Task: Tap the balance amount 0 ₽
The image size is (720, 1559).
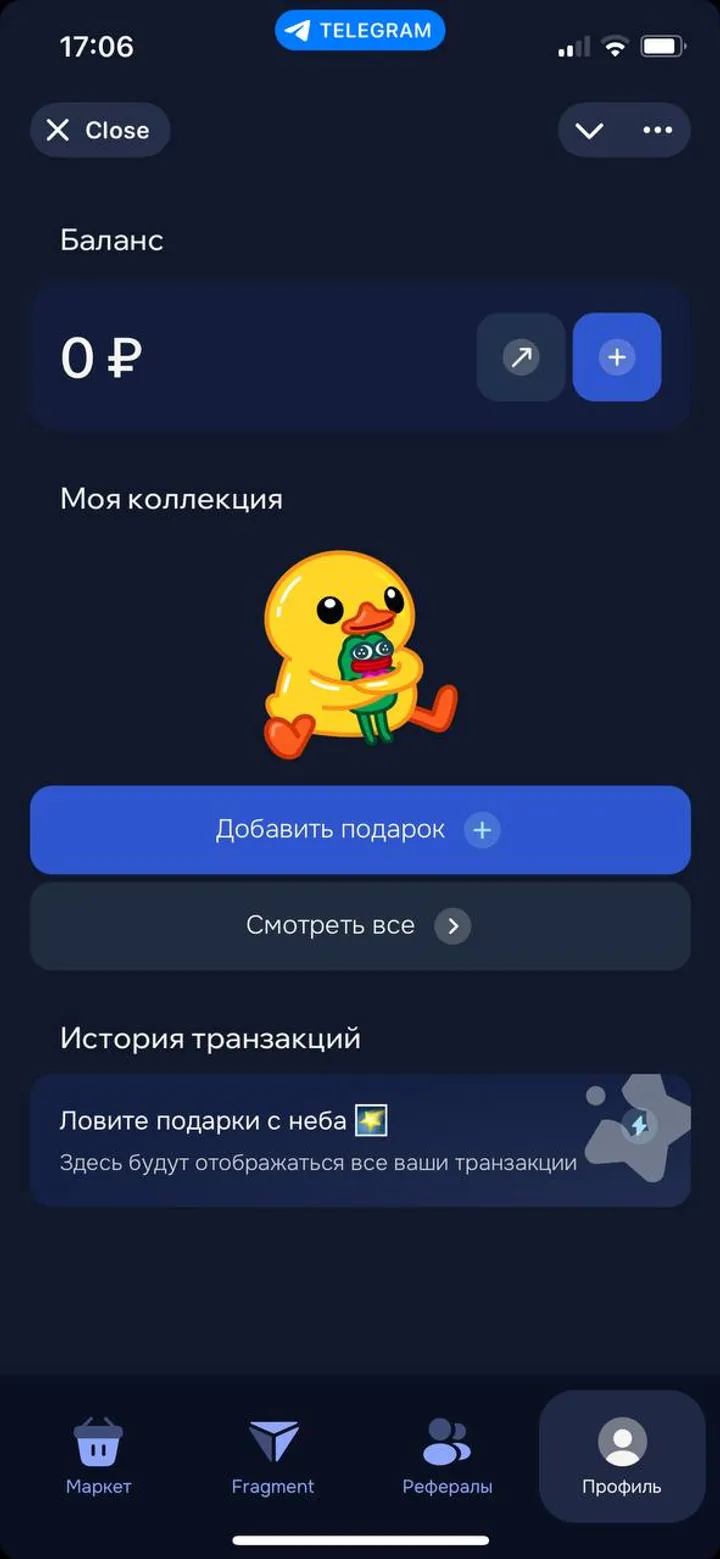Action: click(x=102, y=357)
